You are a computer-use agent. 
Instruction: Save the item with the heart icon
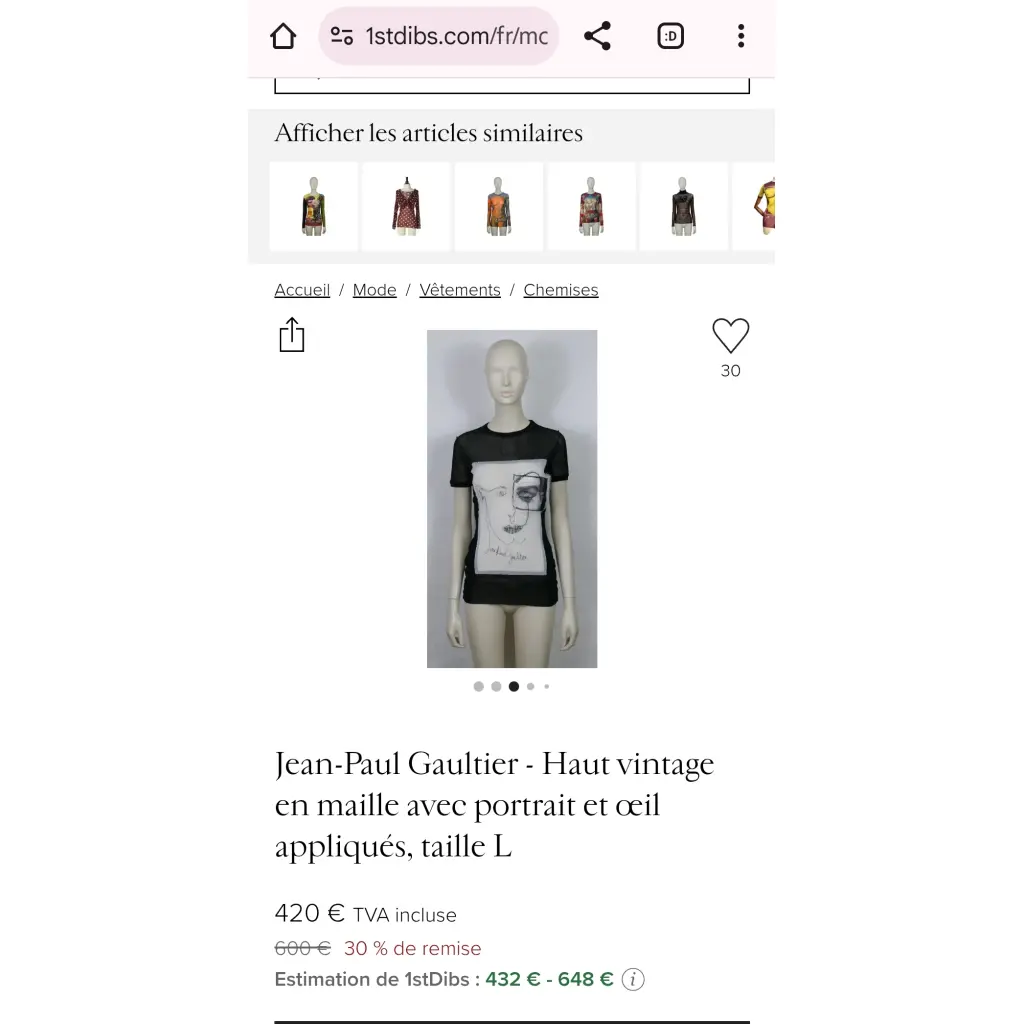click(x=730, y=336)
